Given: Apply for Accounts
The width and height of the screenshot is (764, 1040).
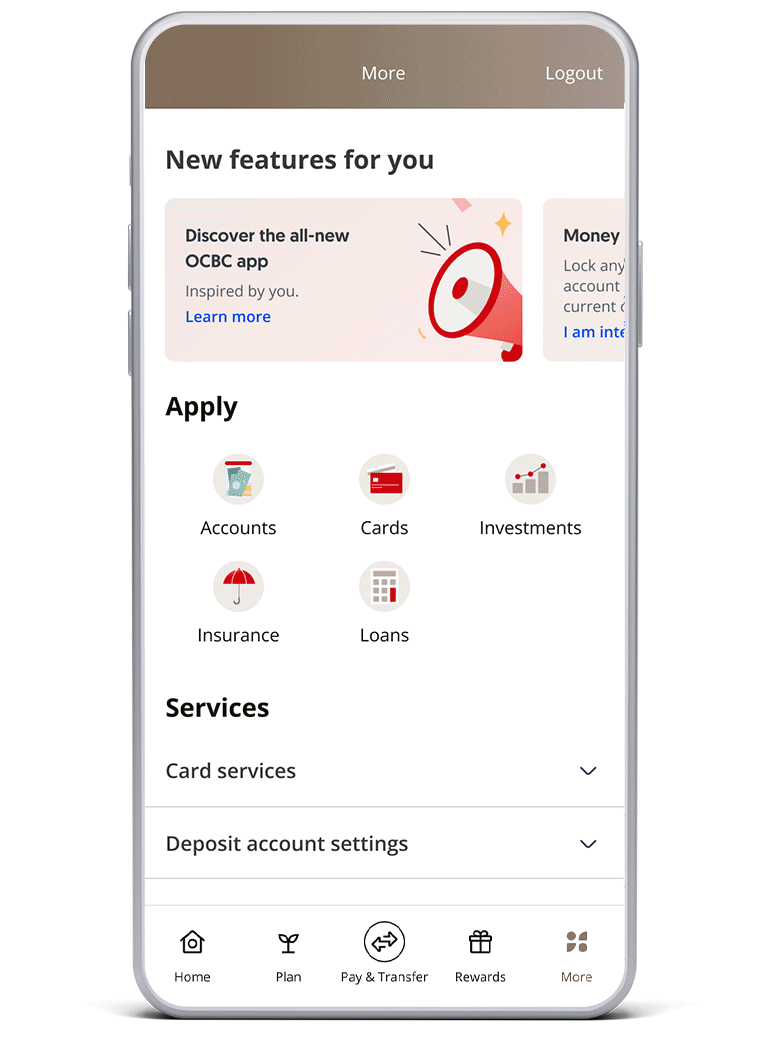Looking at the screenshot, I should 238,496.
